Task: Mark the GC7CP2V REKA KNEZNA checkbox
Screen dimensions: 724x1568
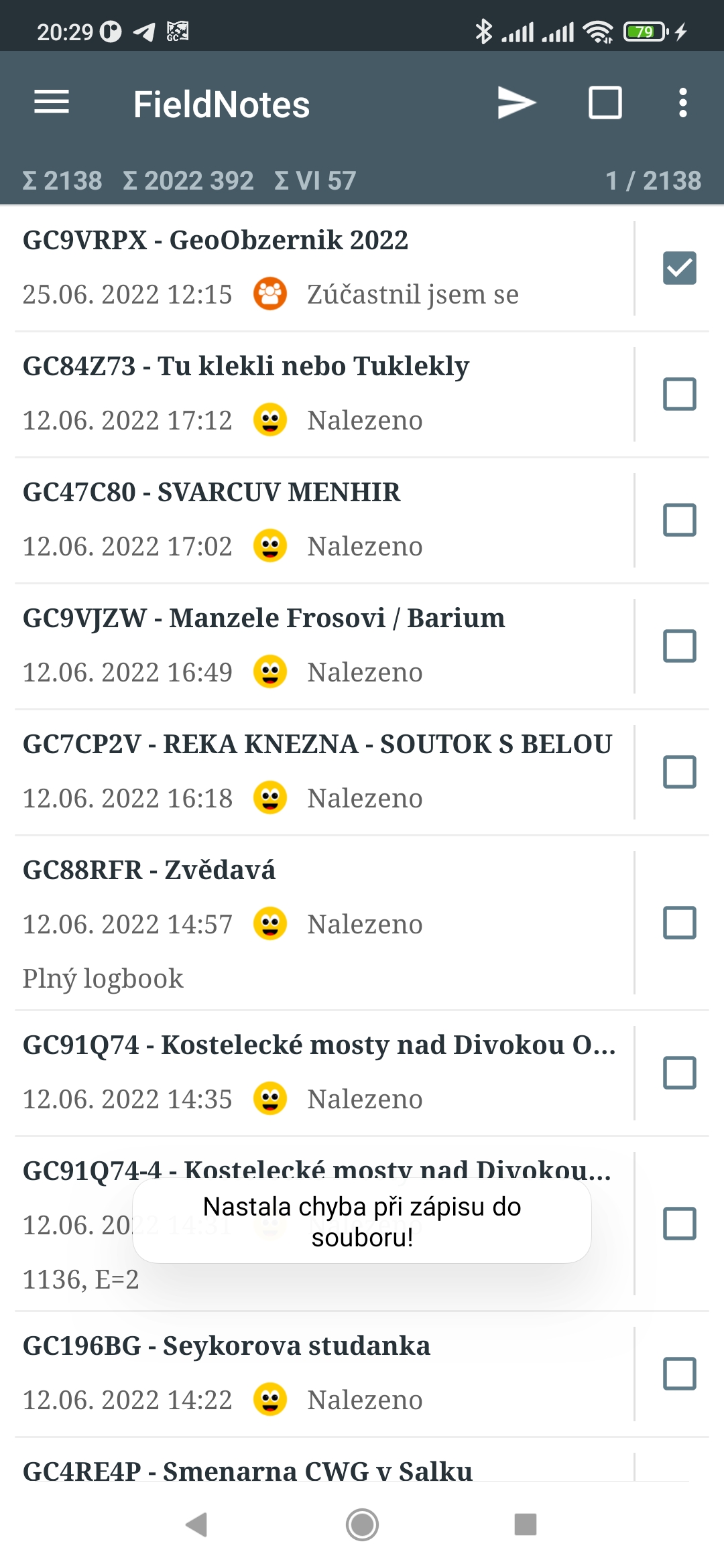Action: pyautogui.click(x=679, y=772)
